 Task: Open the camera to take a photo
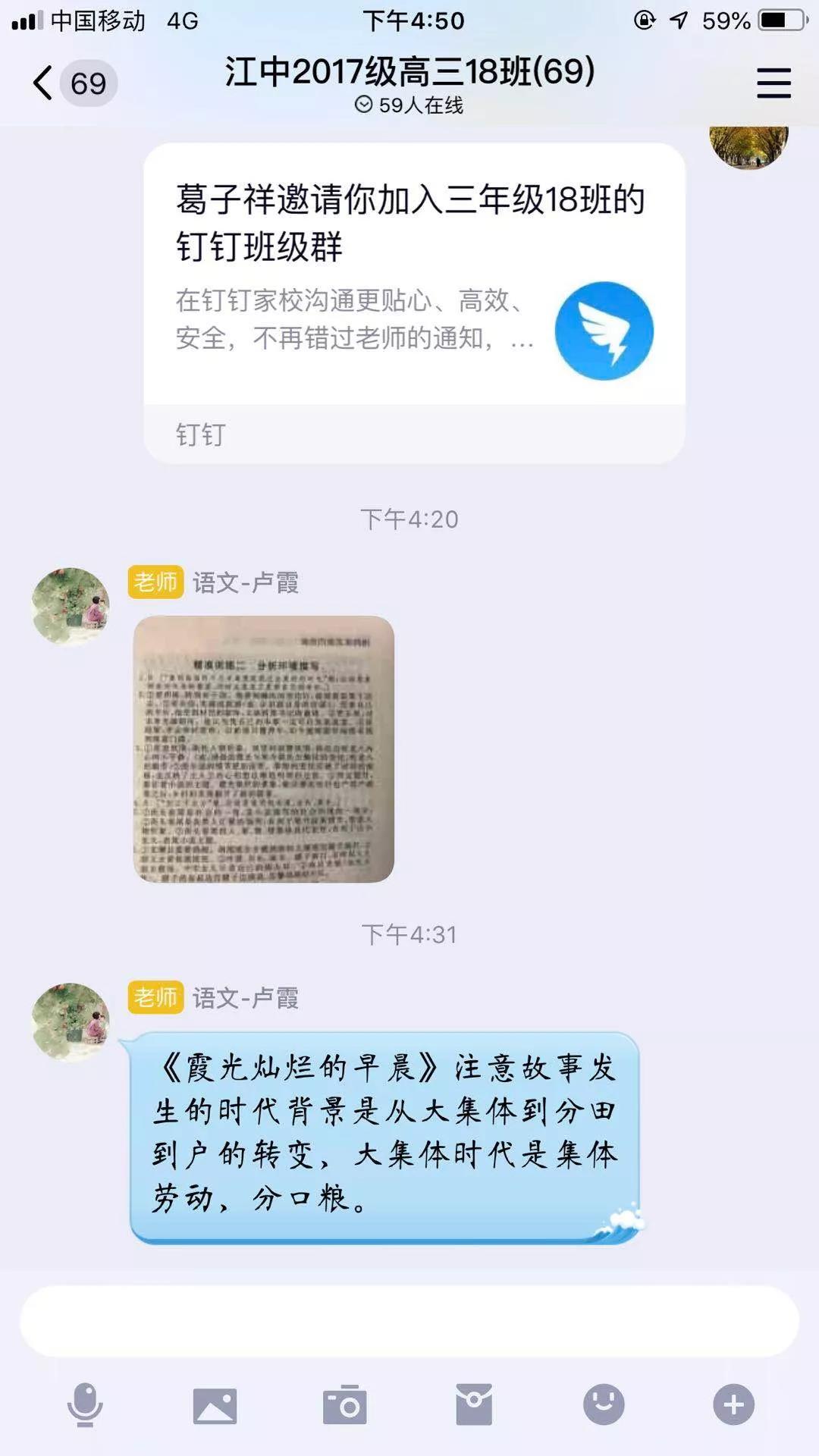[345, 1405]
